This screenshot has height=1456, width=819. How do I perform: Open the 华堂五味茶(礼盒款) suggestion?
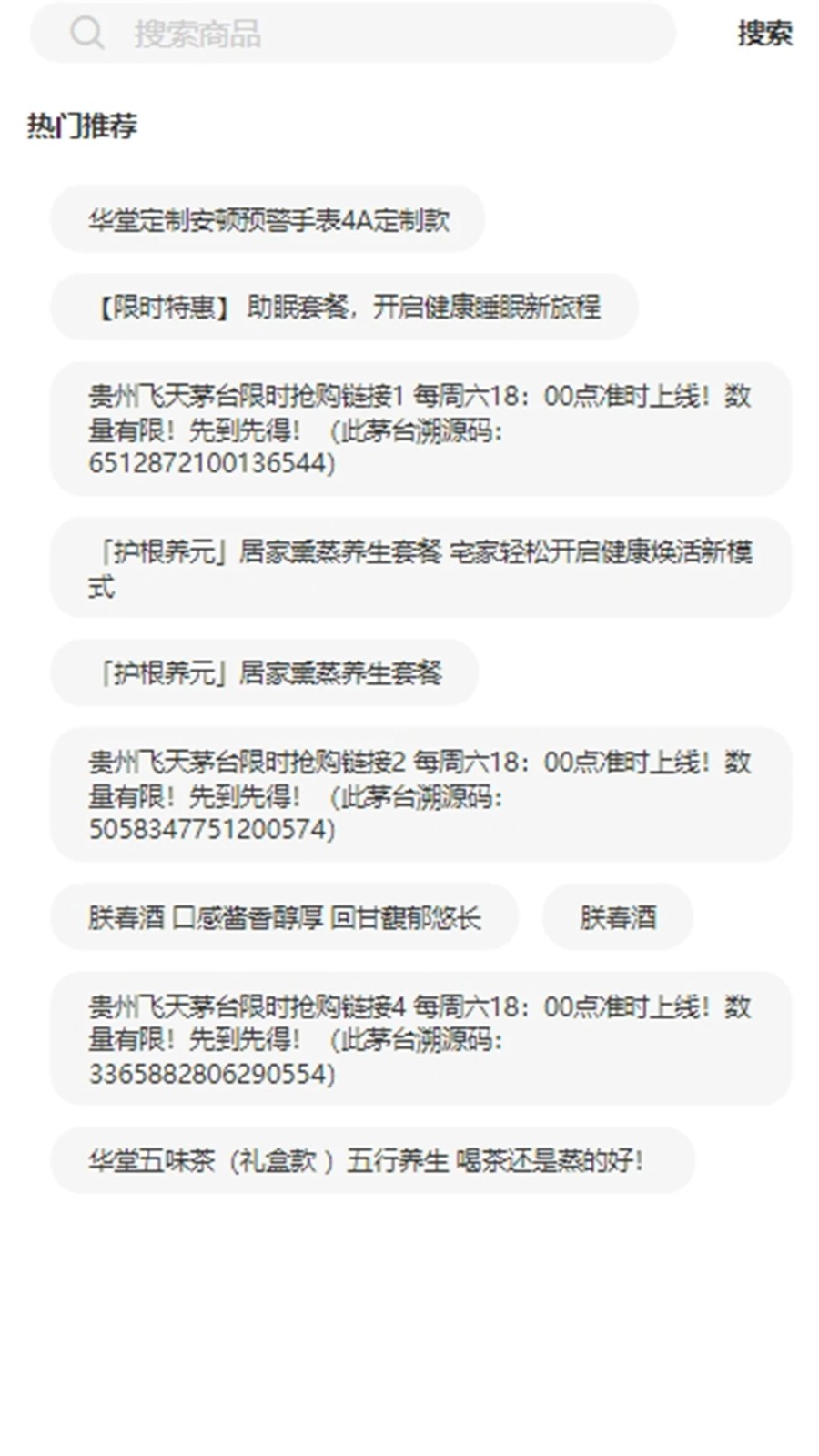[371, 1161]
